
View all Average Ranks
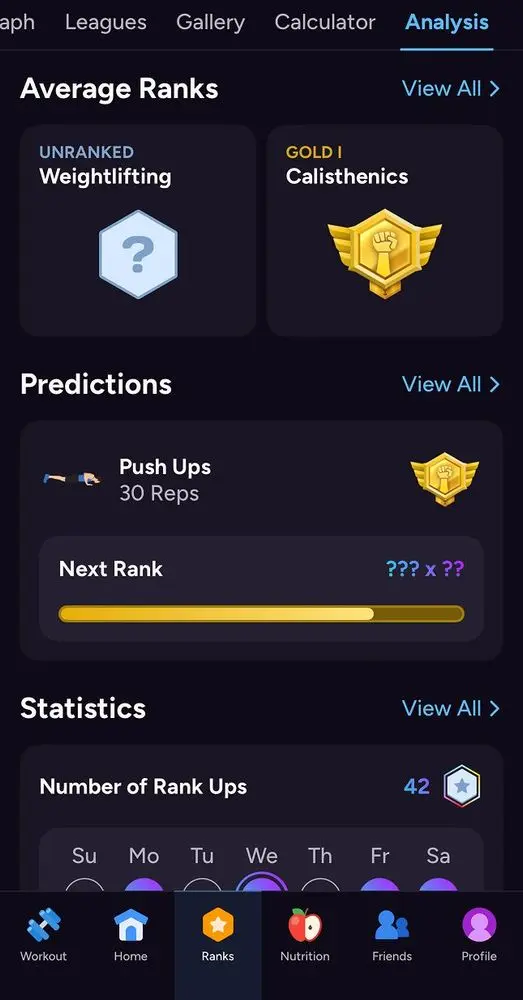click(451, 89)
